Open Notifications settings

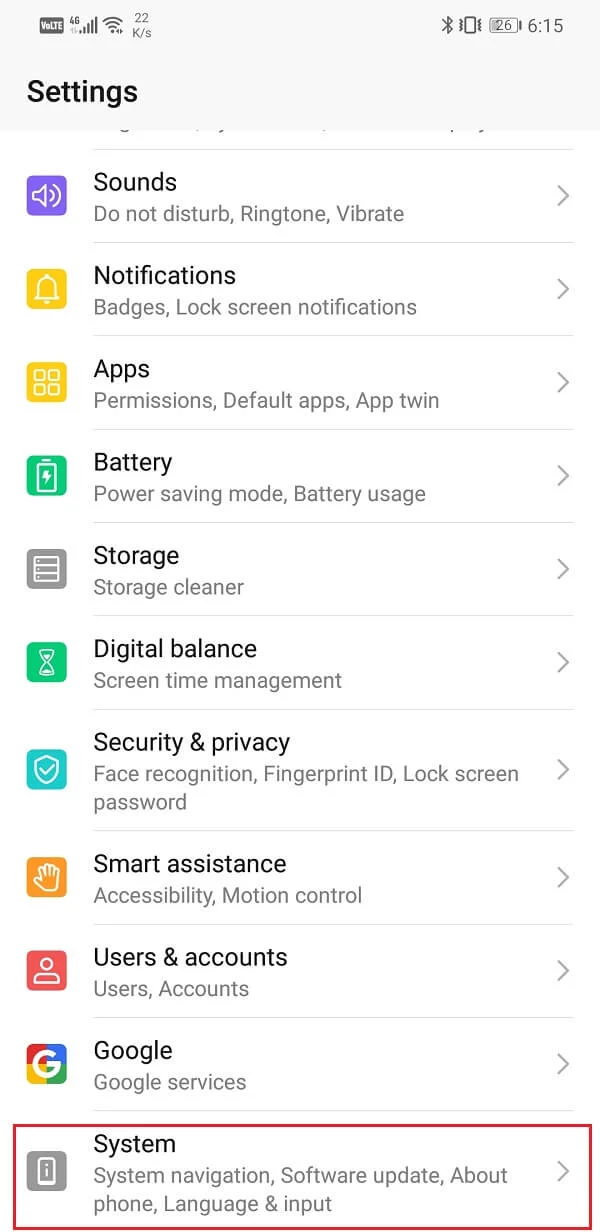pos(300,290)
